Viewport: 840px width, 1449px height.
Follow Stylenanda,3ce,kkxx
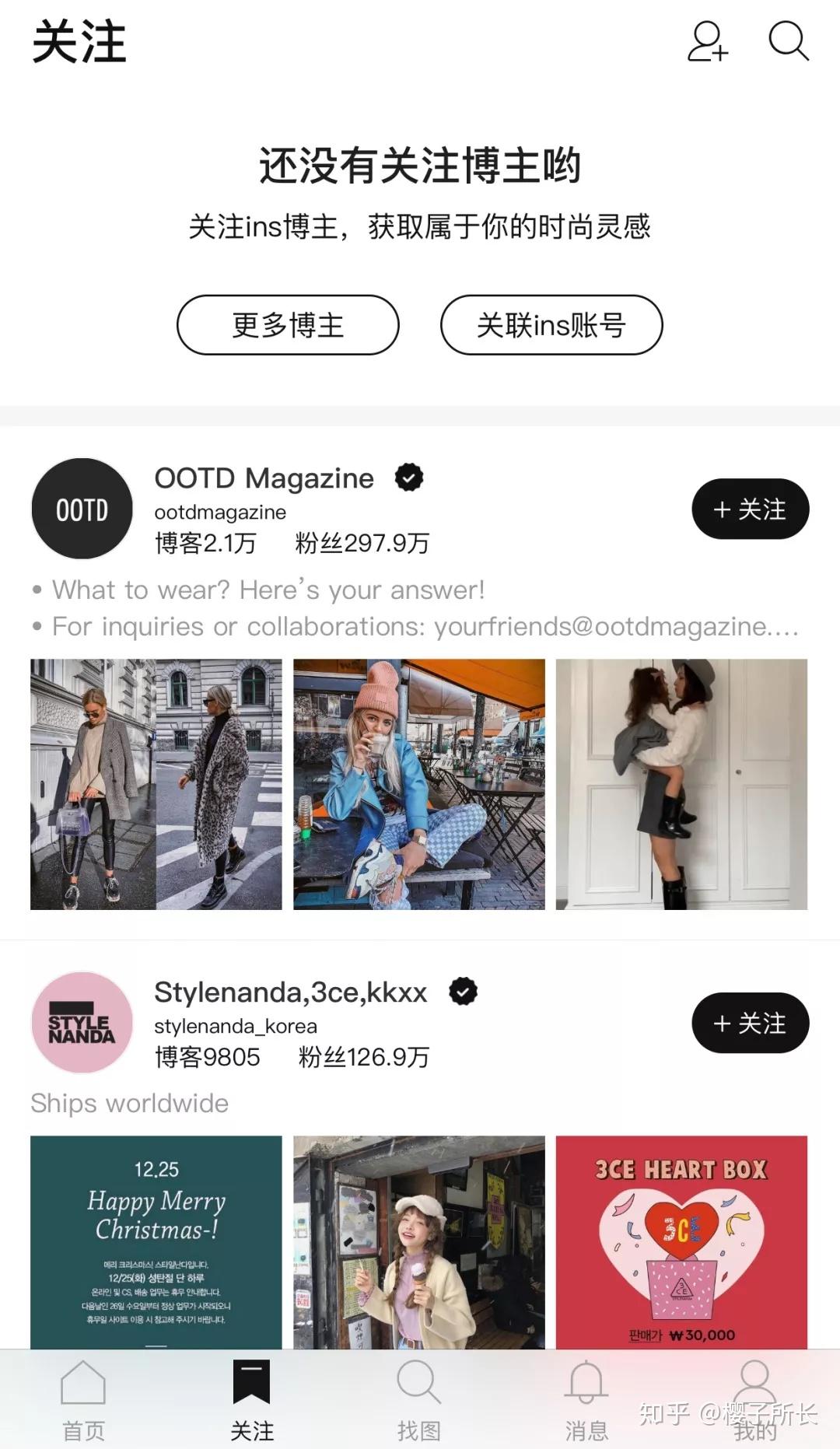click(750, 1023)
